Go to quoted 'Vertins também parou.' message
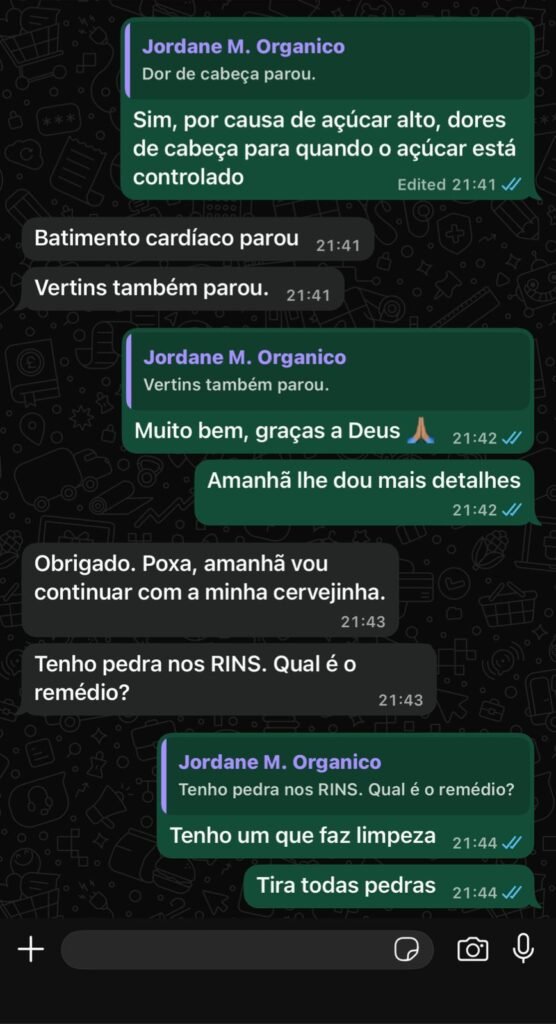This screenshot has height=1024, width=556. pyautogui.click(x=329, y=371)
